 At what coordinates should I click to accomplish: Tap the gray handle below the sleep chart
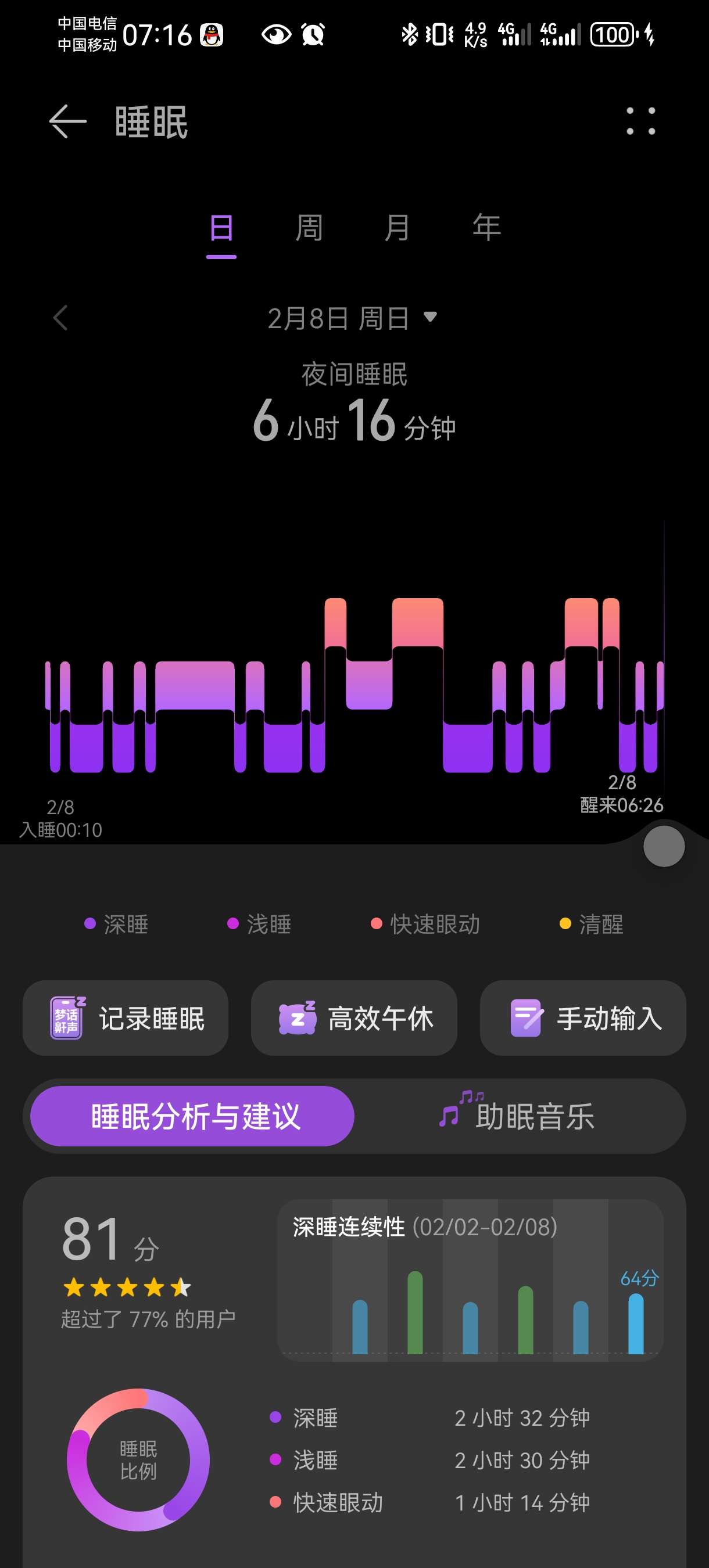click(664, 846)
